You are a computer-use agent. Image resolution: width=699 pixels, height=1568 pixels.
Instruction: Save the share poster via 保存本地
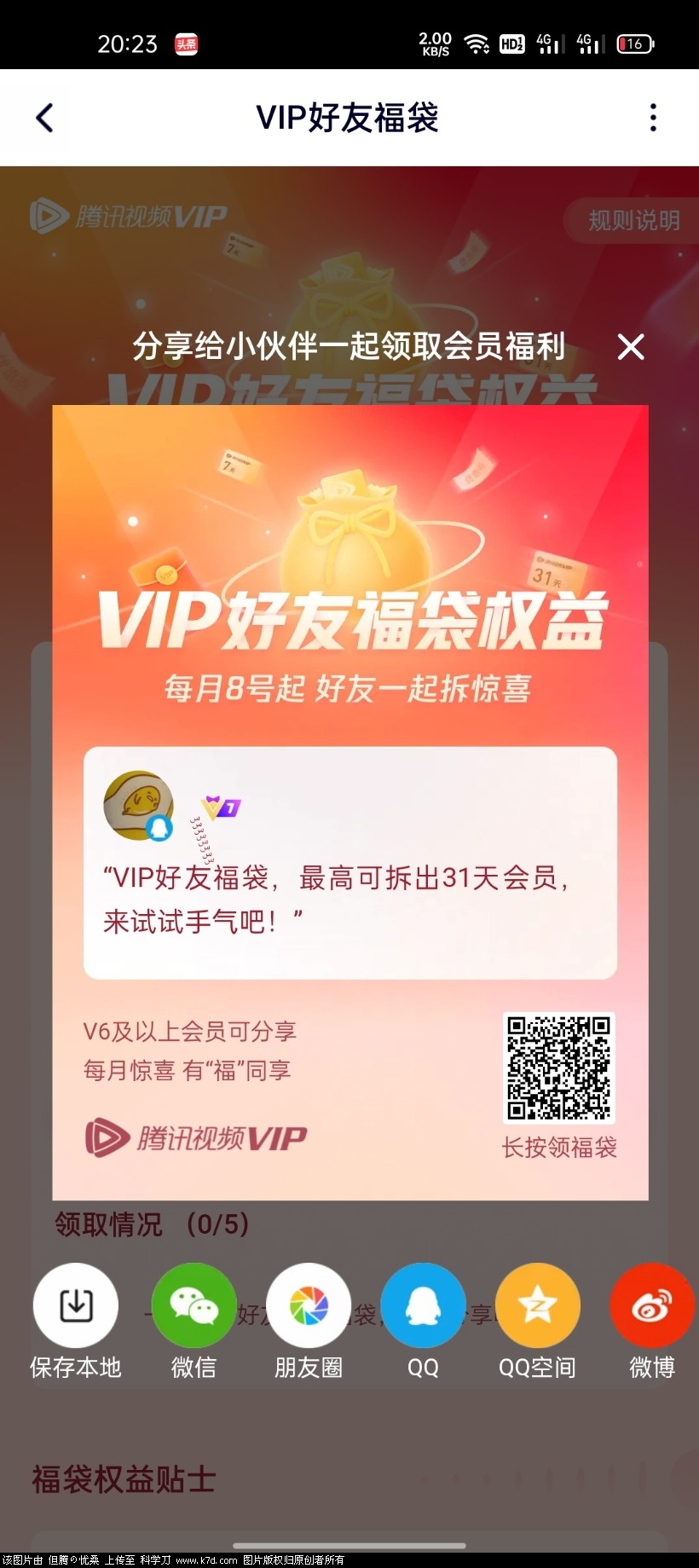76,1305
